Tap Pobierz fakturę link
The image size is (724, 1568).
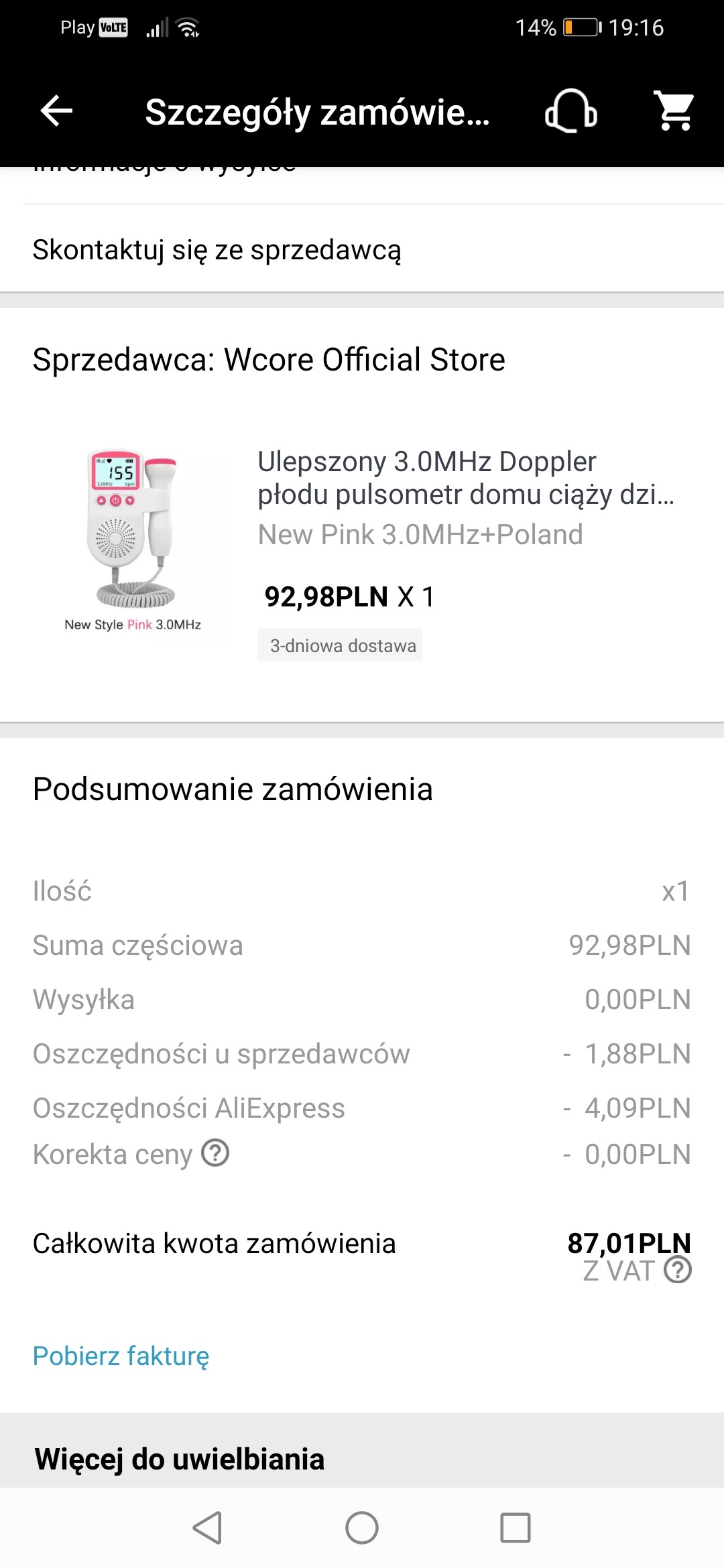pyautogui.click(x=121, y=1356)
